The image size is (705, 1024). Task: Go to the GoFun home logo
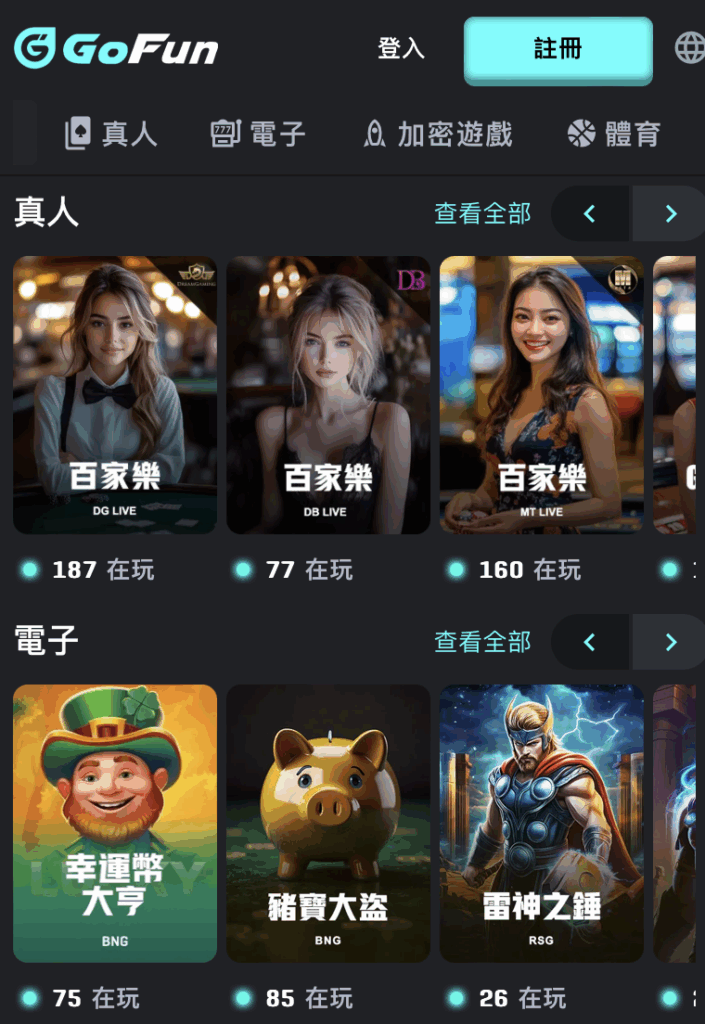(116, 48)
